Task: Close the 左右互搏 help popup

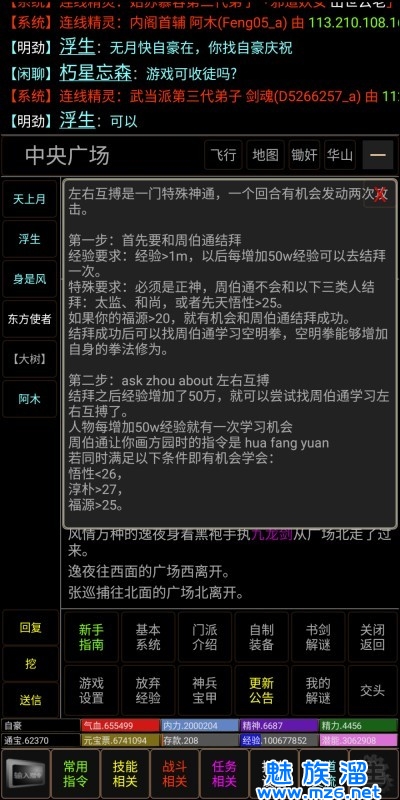Action: (x=380, y=194)
